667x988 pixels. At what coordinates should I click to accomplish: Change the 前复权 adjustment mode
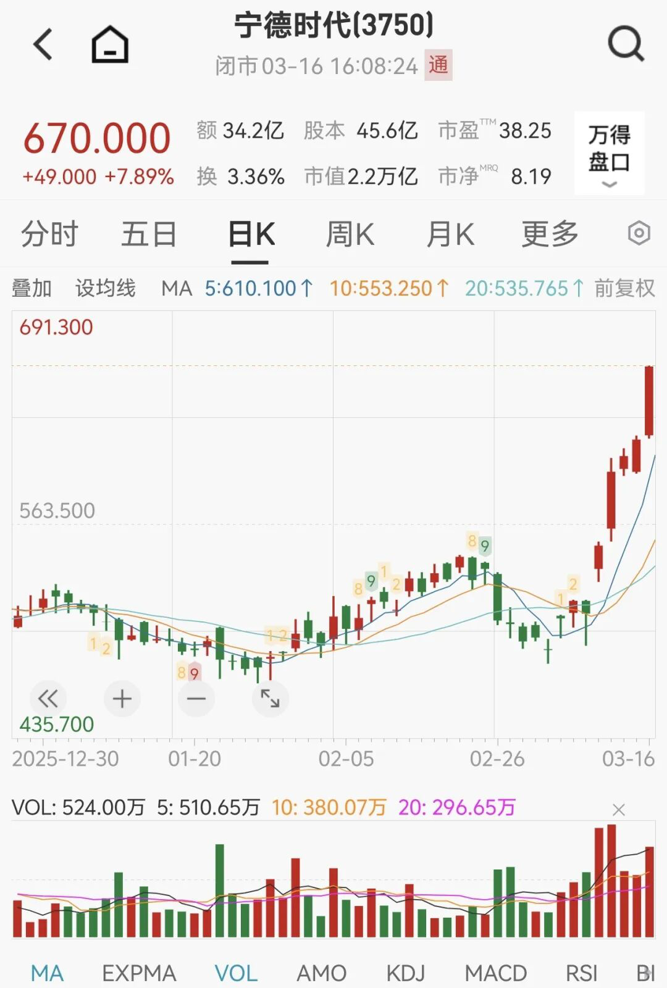[624, 289]
